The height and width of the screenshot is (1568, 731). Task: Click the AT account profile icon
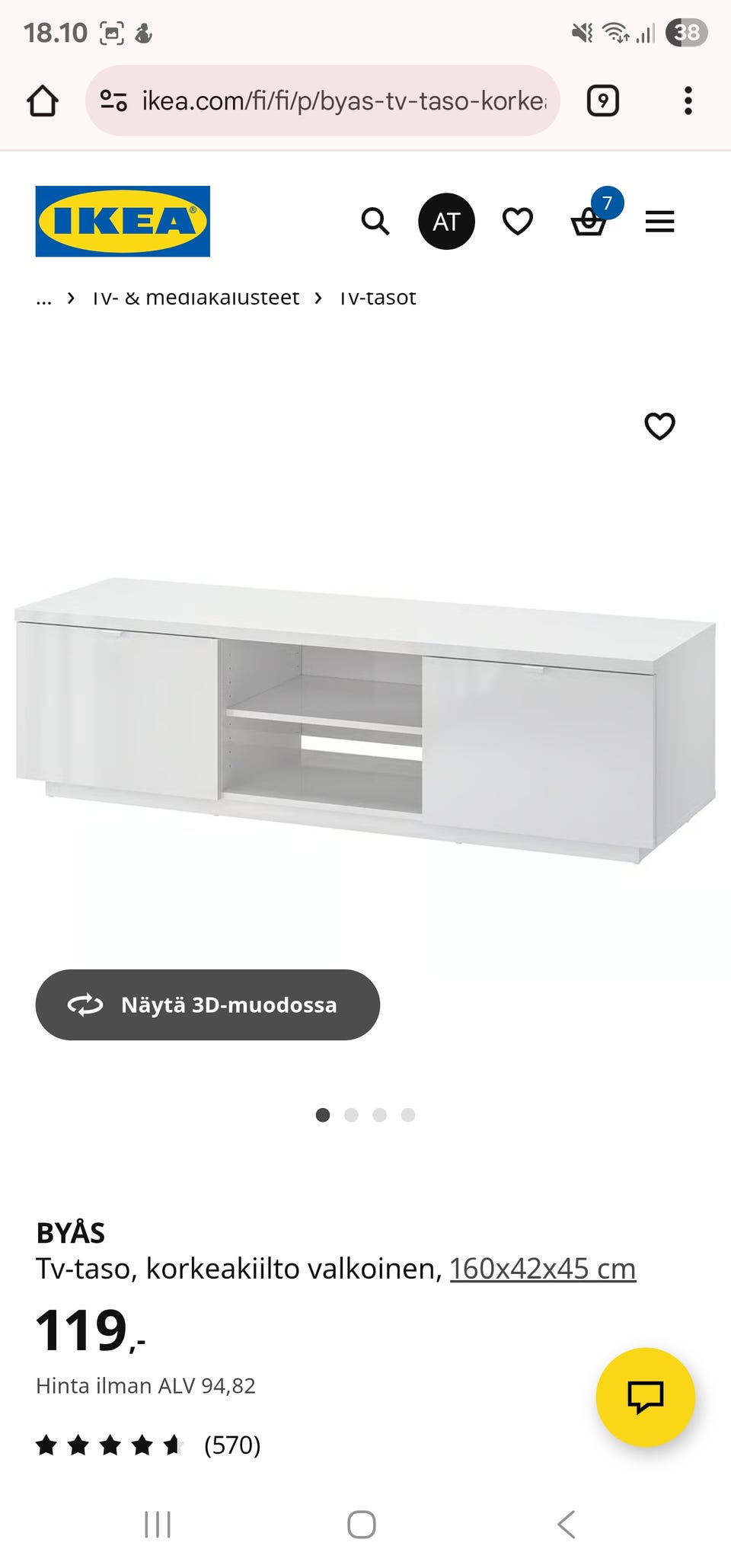[x=446, y=221]
